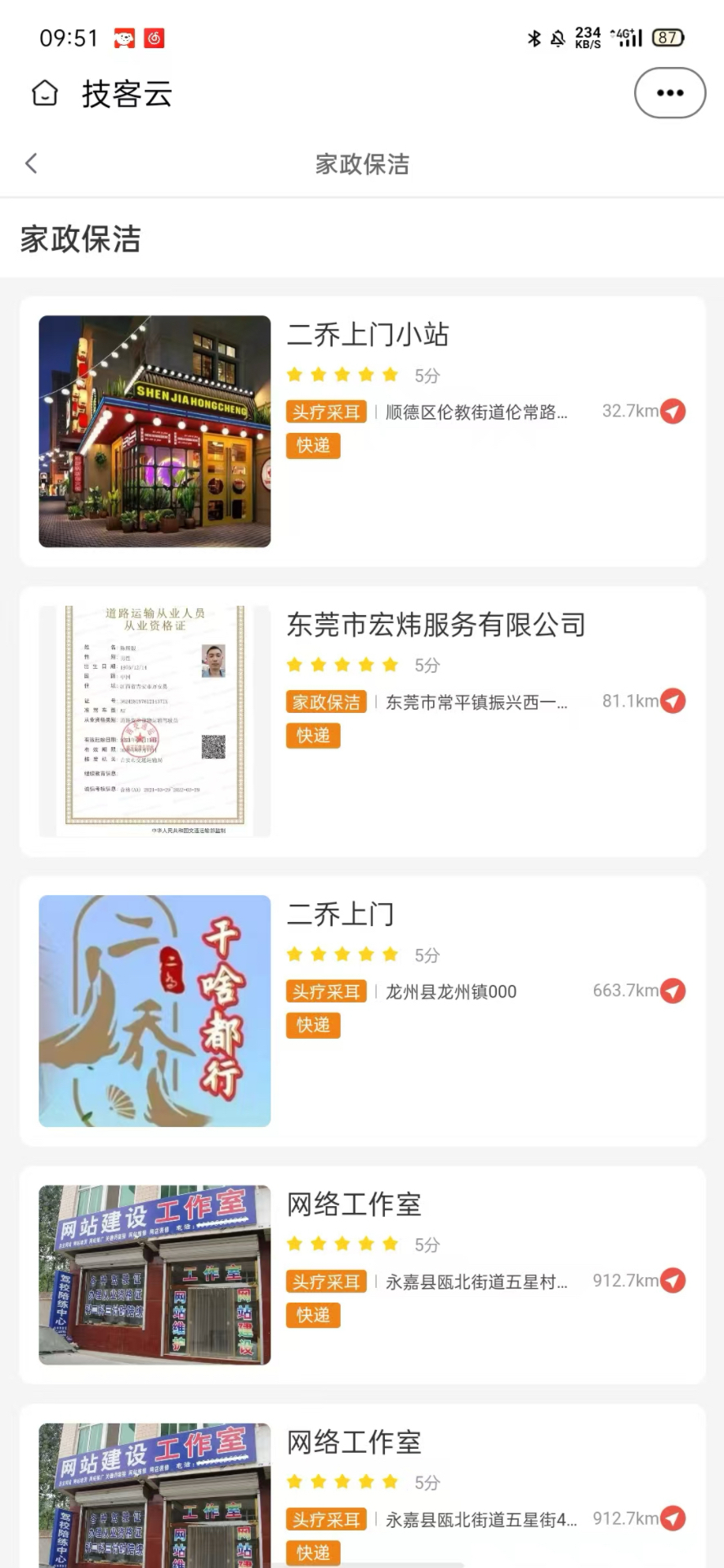
Task: Tap navigation arrow next to 81.1km
Action: (672, 701)
